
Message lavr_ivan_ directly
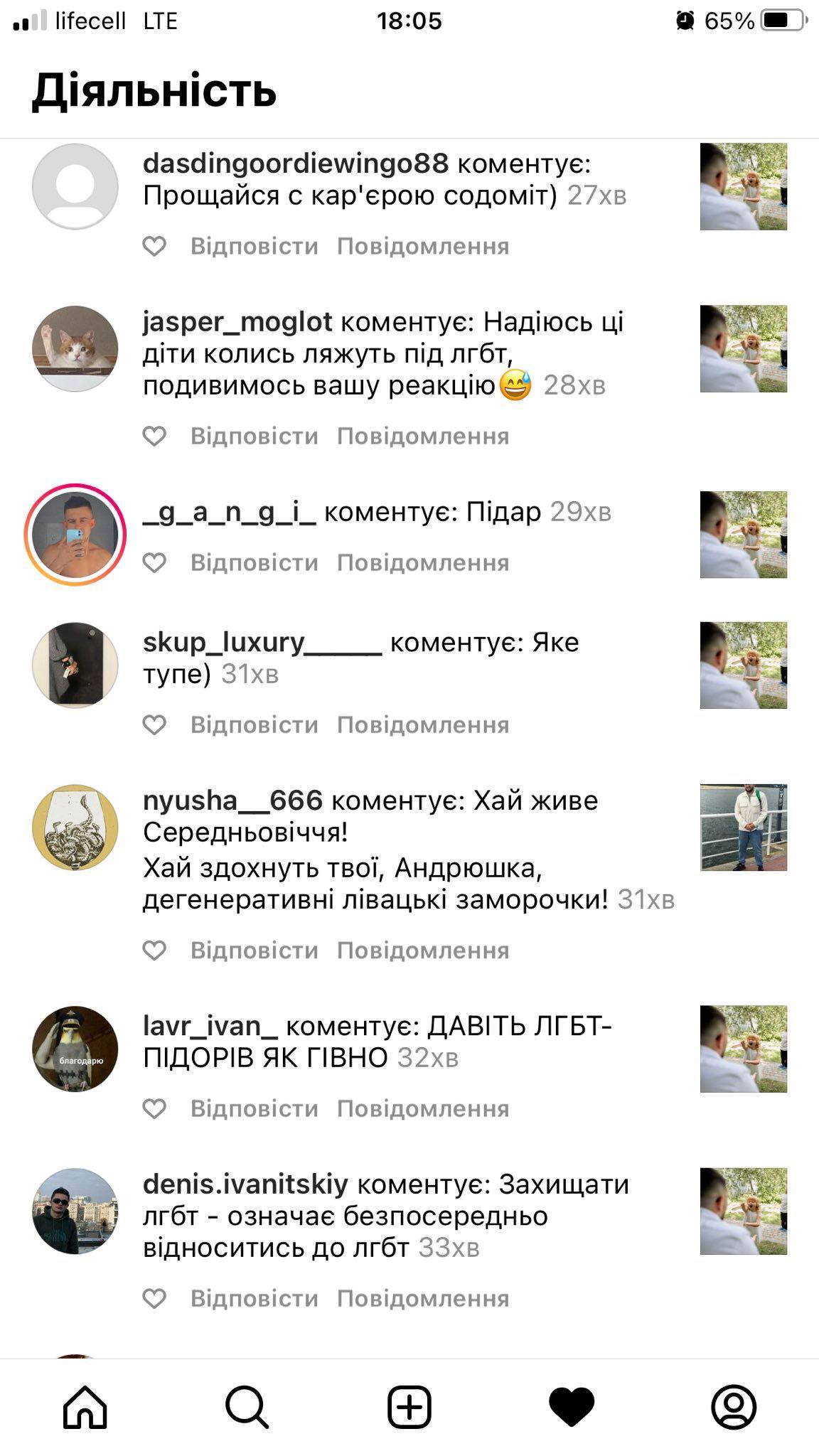(x=423, y=1109)
